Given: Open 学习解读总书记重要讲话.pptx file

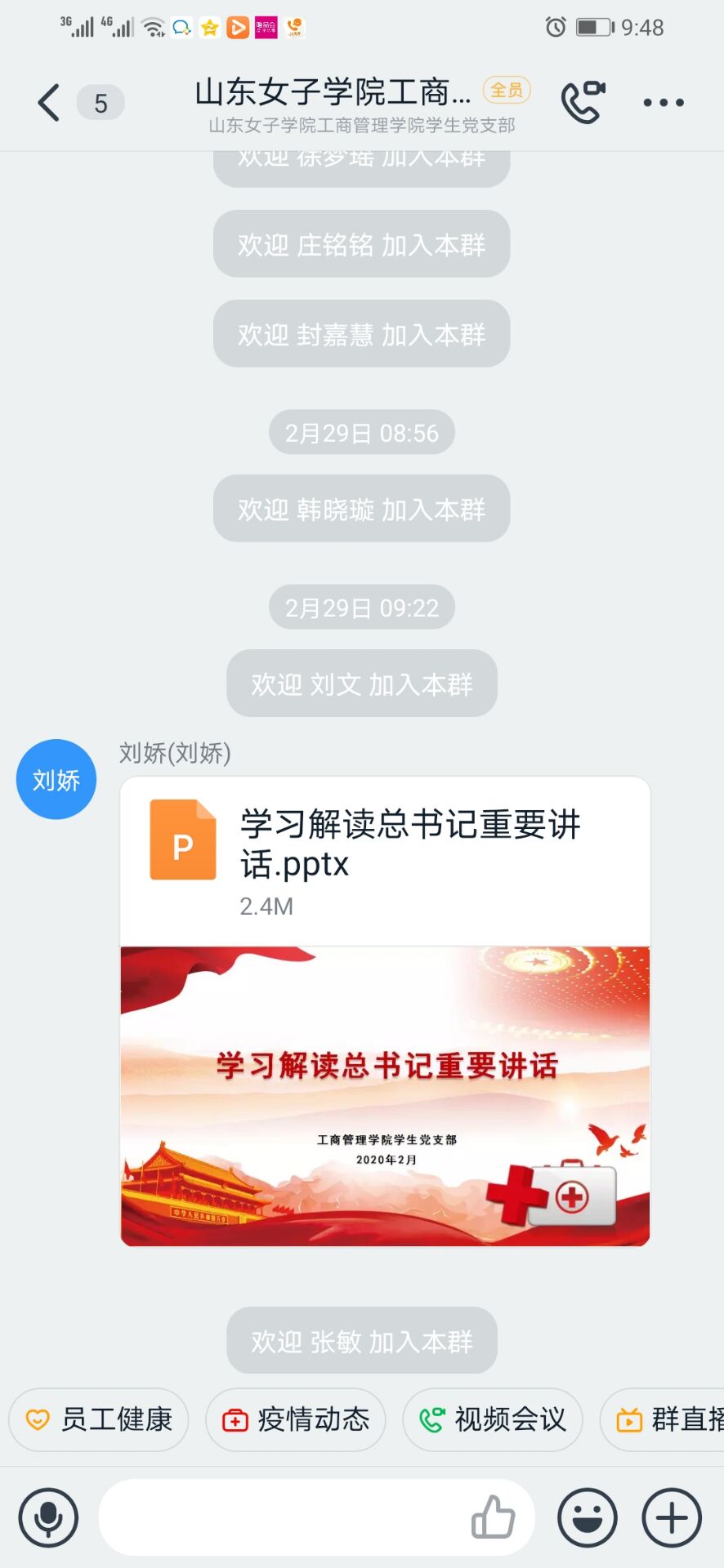Looking at the screenshot, I should [x=384, y=859].
